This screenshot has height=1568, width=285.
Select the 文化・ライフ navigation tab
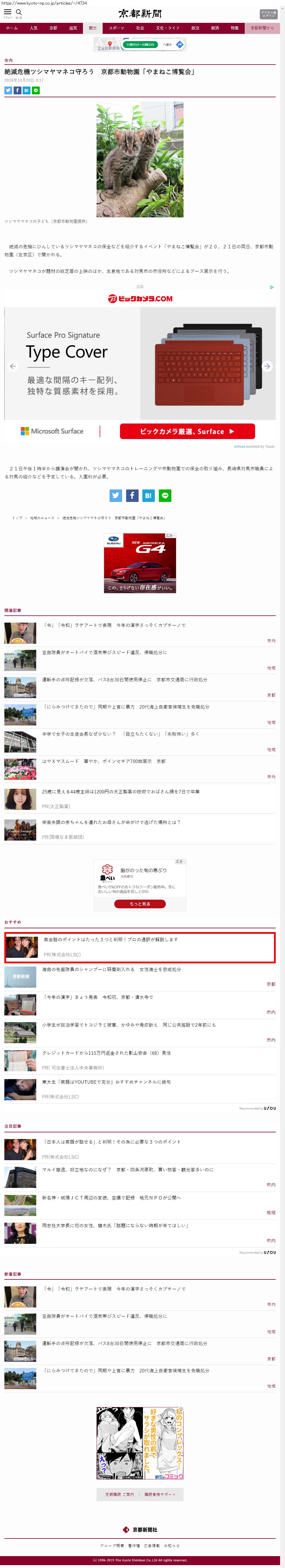point(167,28)
